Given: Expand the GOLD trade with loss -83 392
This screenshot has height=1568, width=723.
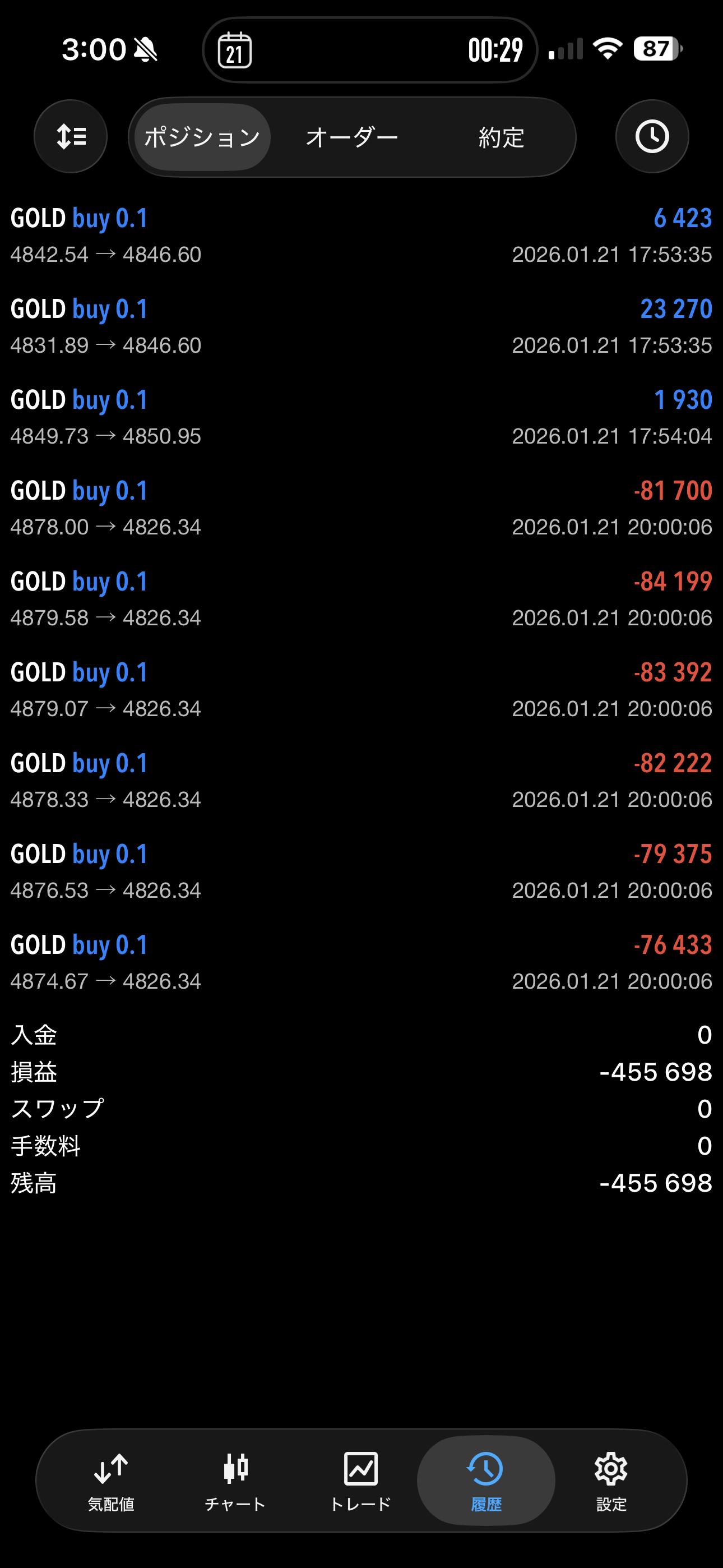Looking at the screenshot, I should coord(361,690).
